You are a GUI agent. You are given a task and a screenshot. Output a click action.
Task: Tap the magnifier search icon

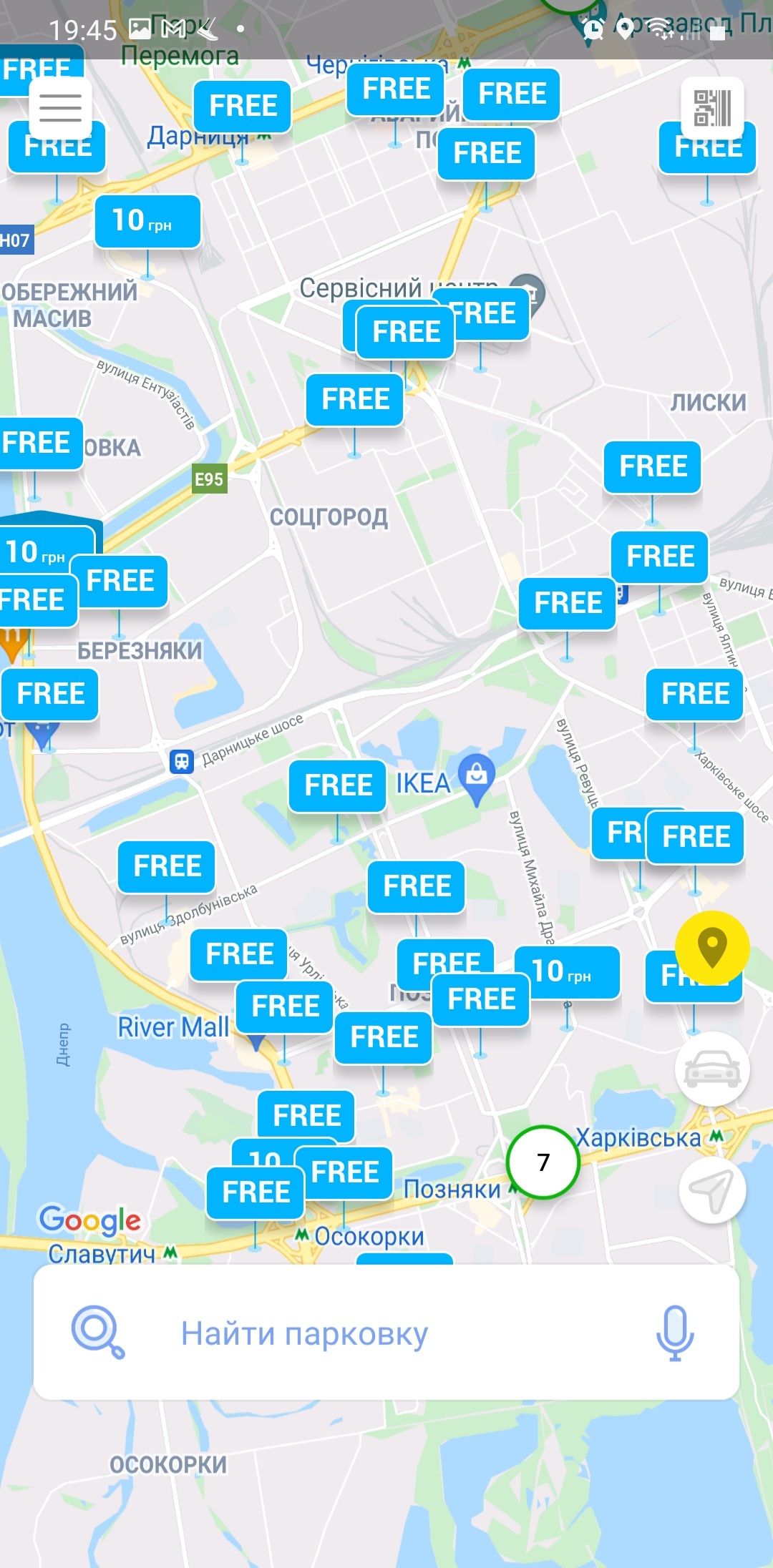click(x=98, y=1332)
